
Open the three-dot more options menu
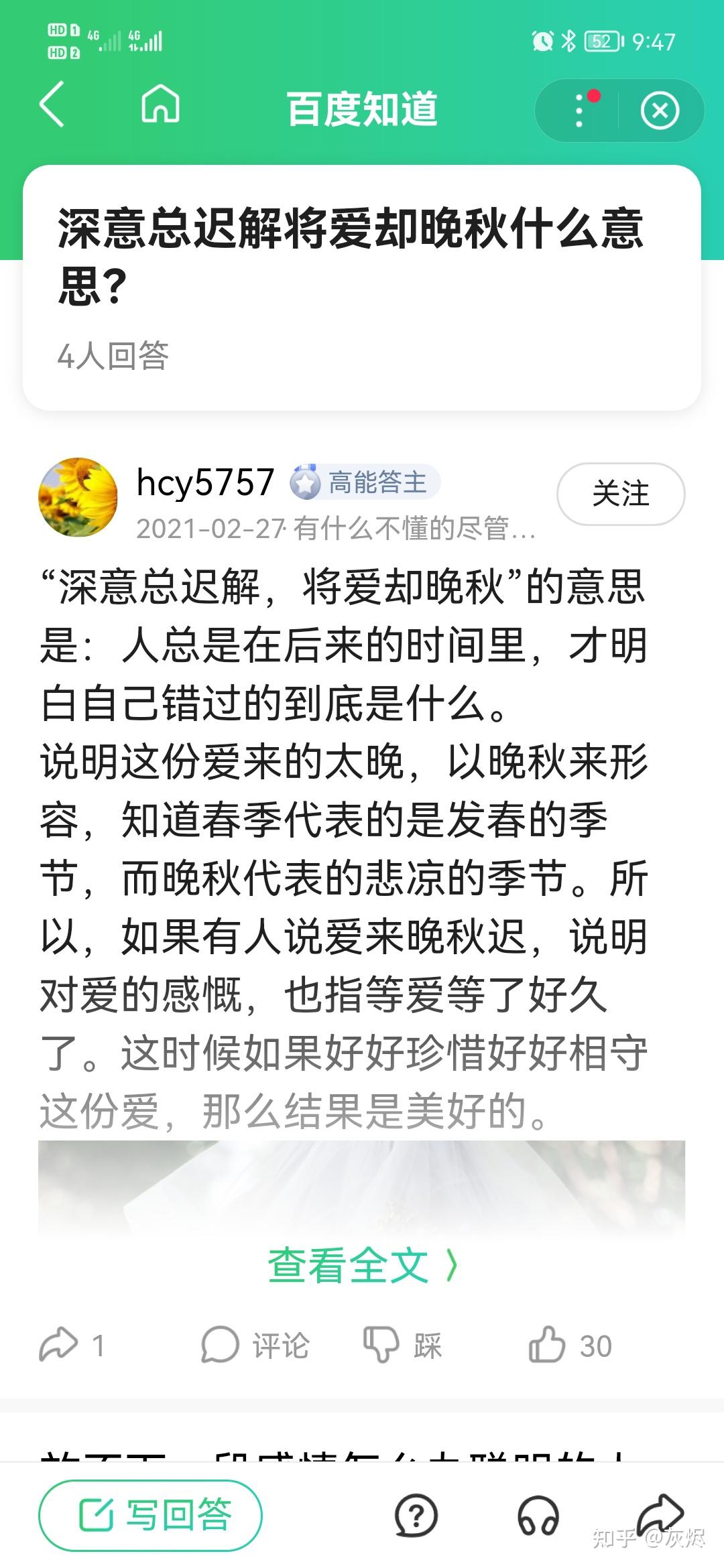[581, 111]
